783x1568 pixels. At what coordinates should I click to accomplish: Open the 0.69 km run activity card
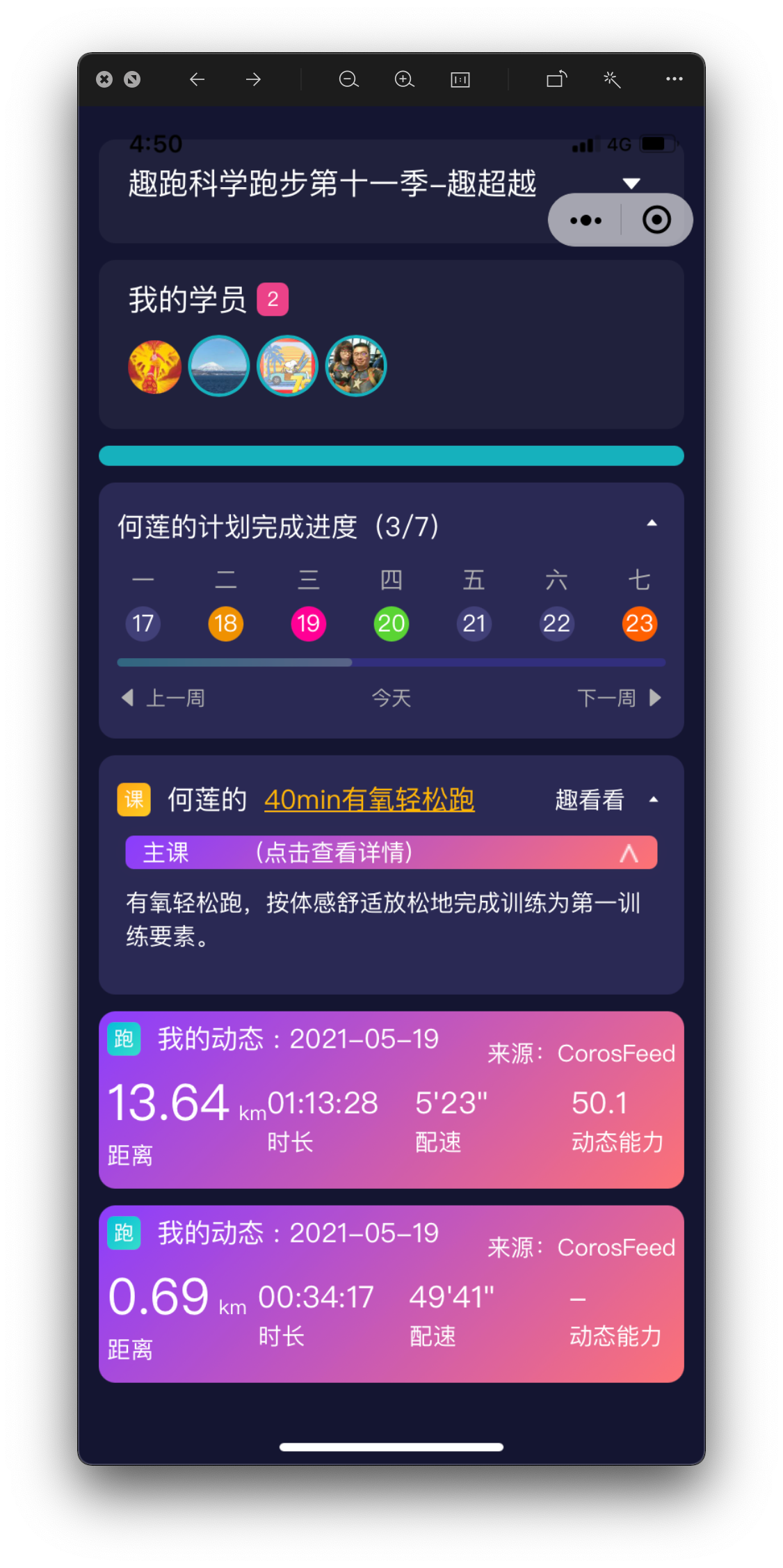(x=391, y=1294)
